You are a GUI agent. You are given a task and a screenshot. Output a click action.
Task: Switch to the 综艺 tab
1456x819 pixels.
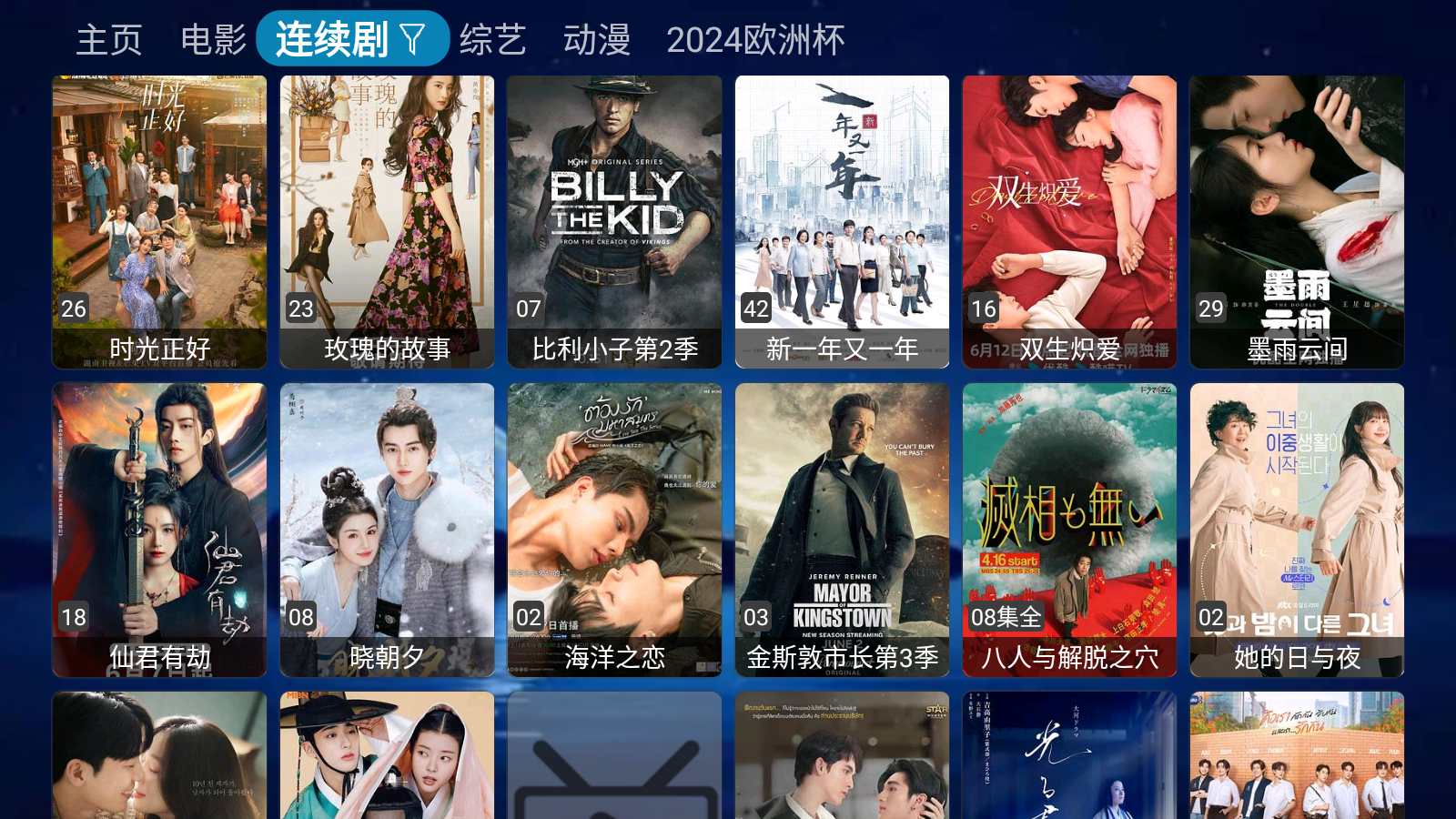coord(492,40)
